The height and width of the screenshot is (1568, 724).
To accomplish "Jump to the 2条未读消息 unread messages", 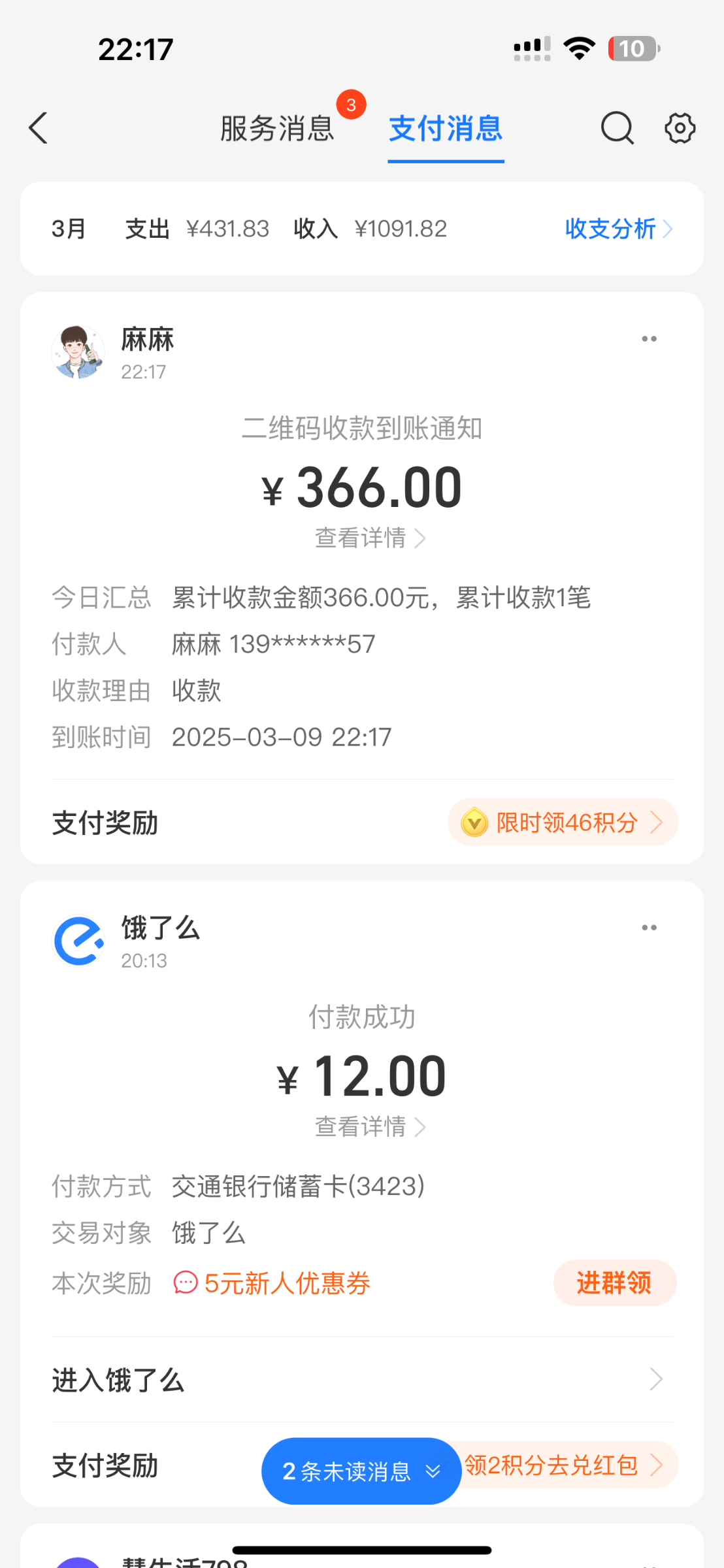I will [361, 1471].
